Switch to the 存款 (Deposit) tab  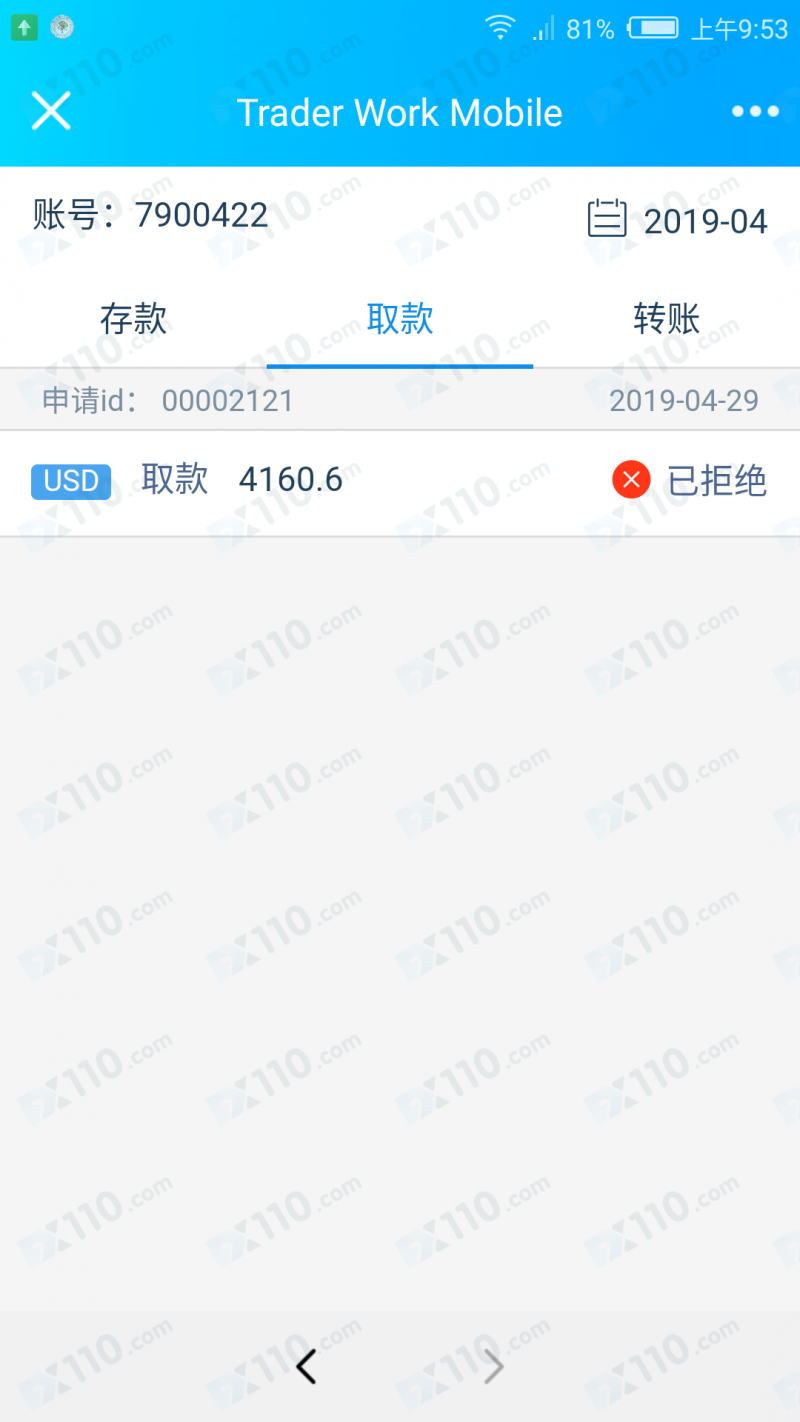coord(133,318)
